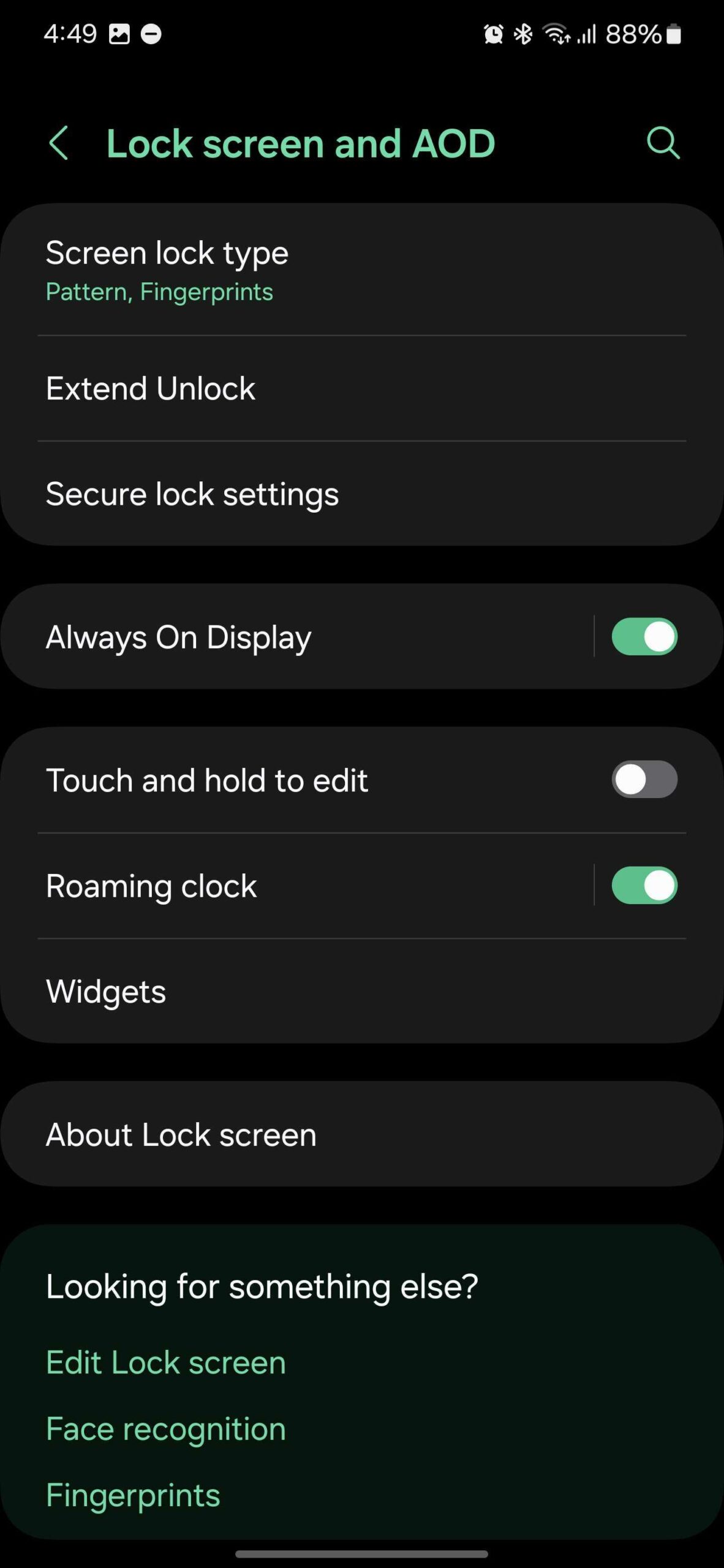Image resolution: width=724 pixels, height=1568 pixels.
Task: Open Secure lock settings
Action: pyautogui.click(x=361, y=494)
